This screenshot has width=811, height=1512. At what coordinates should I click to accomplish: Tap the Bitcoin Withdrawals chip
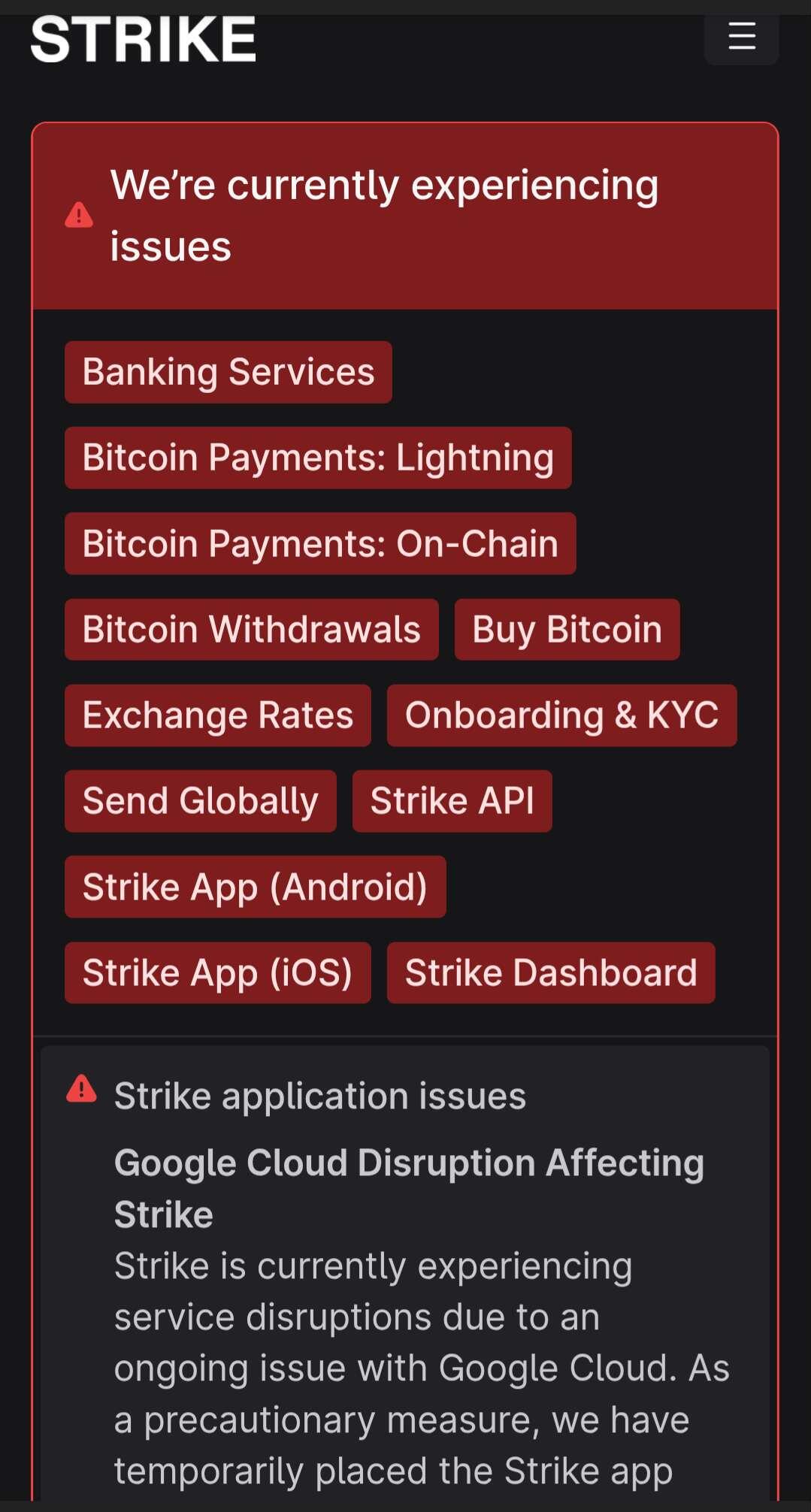coord(252,630)
